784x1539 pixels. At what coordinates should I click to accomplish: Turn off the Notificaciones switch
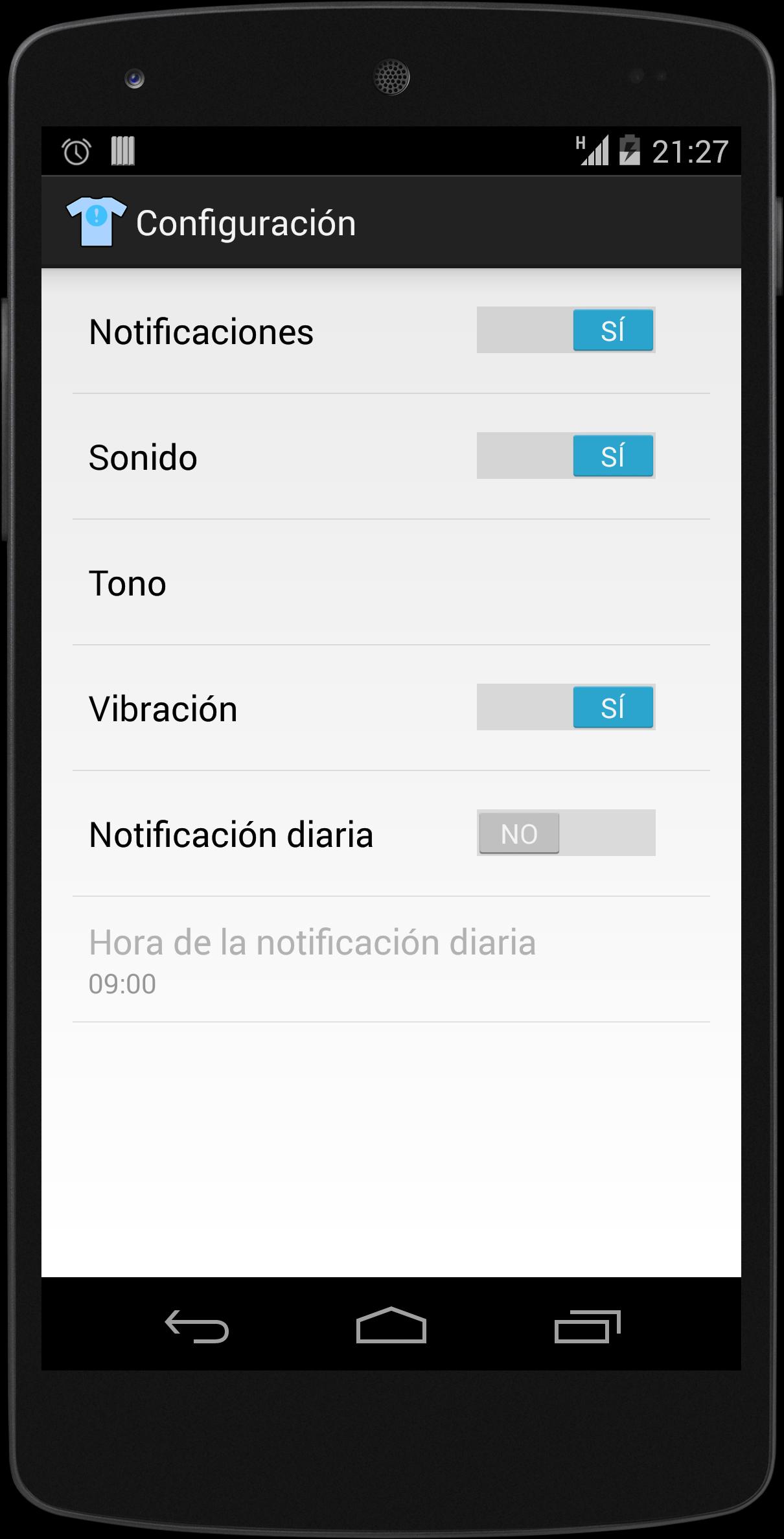[566, 330]
